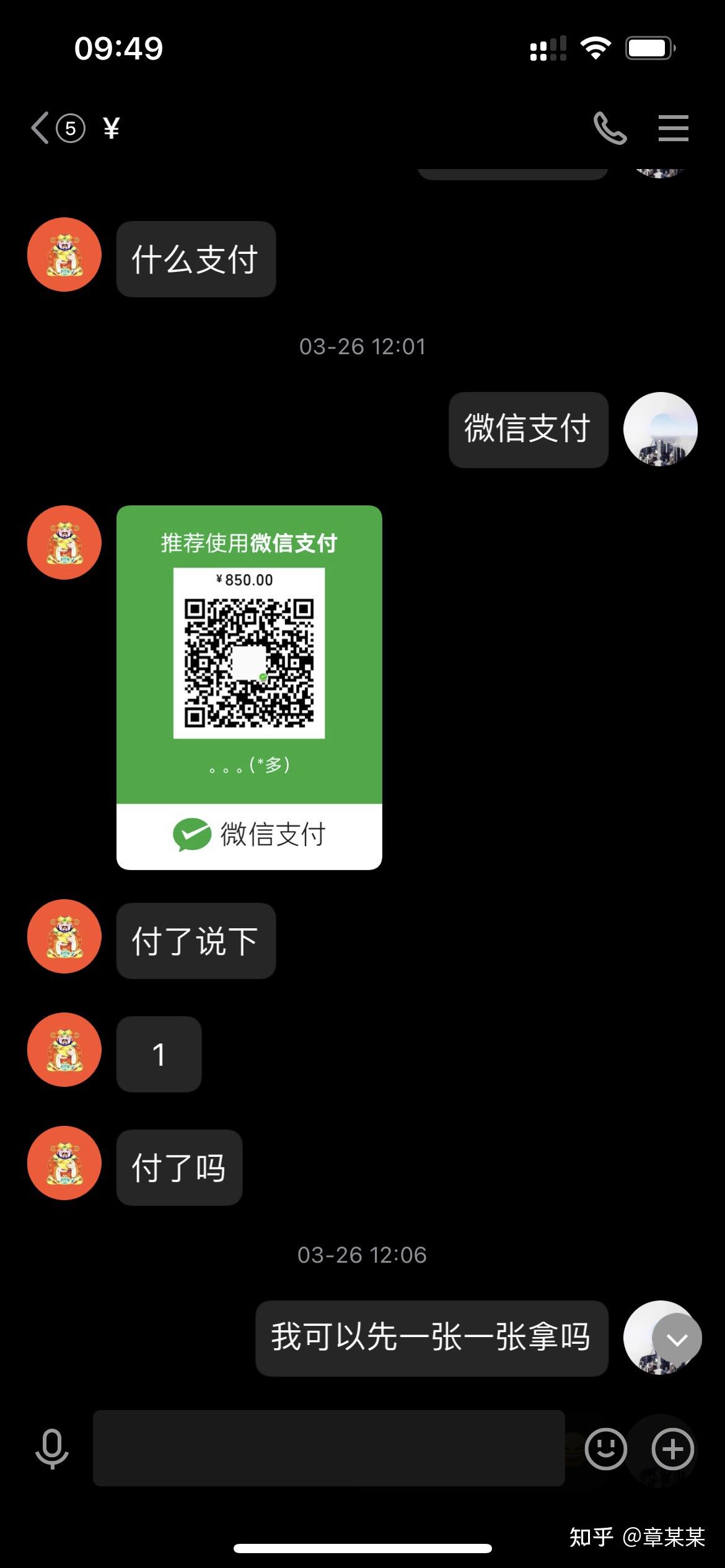Open the chat options menu
The image size is (725, 1568).
pos(673,128)
